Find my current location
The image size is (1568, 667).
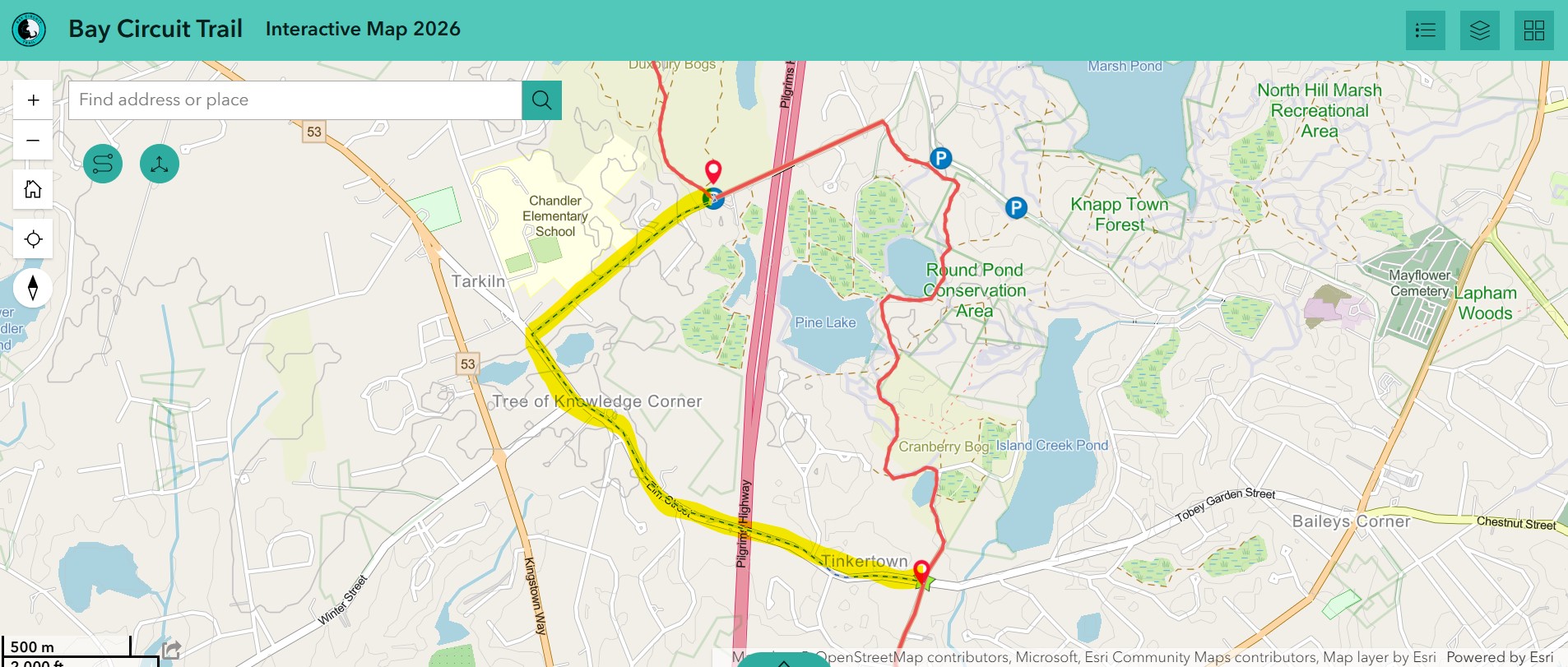click(33, 239)
